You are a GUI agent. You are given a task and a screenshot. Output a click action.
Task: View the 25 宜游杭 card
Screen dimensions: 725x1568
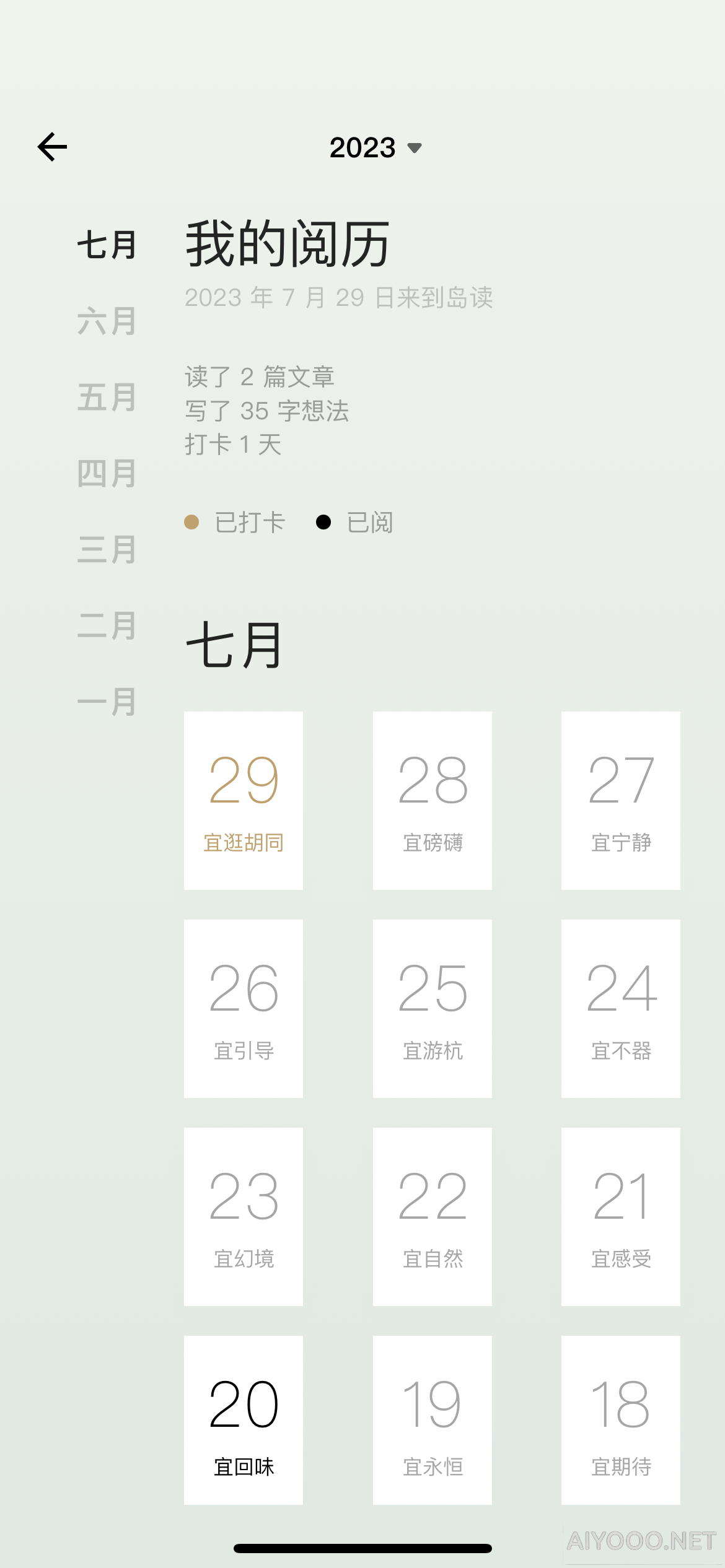click(433, 1008)
